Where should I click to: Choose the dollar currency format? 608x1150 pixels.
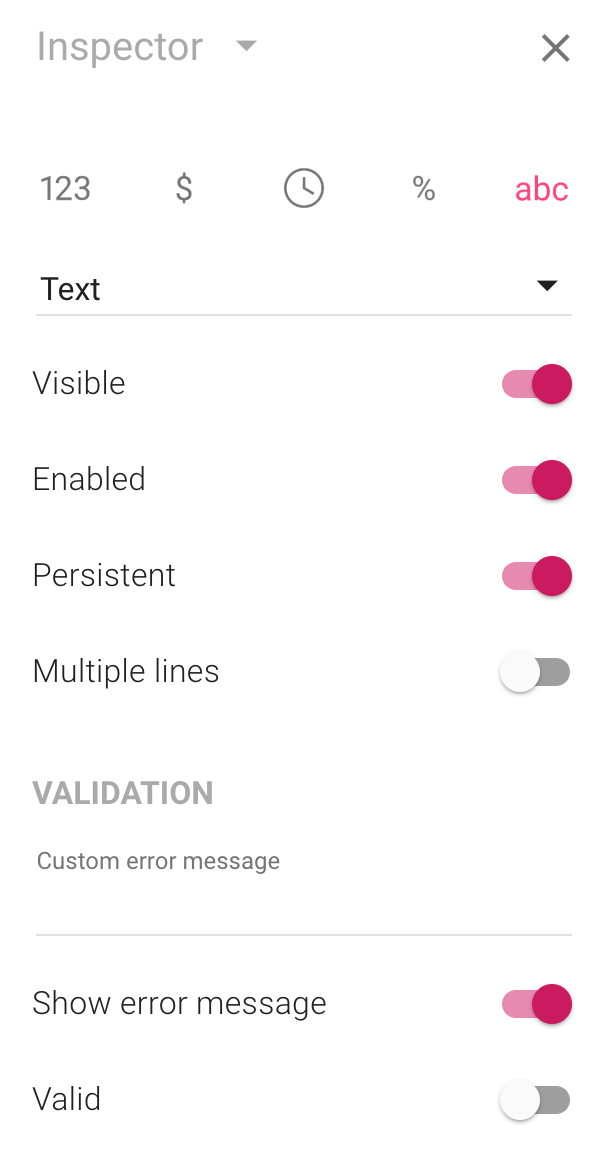[x=184, y=188]
